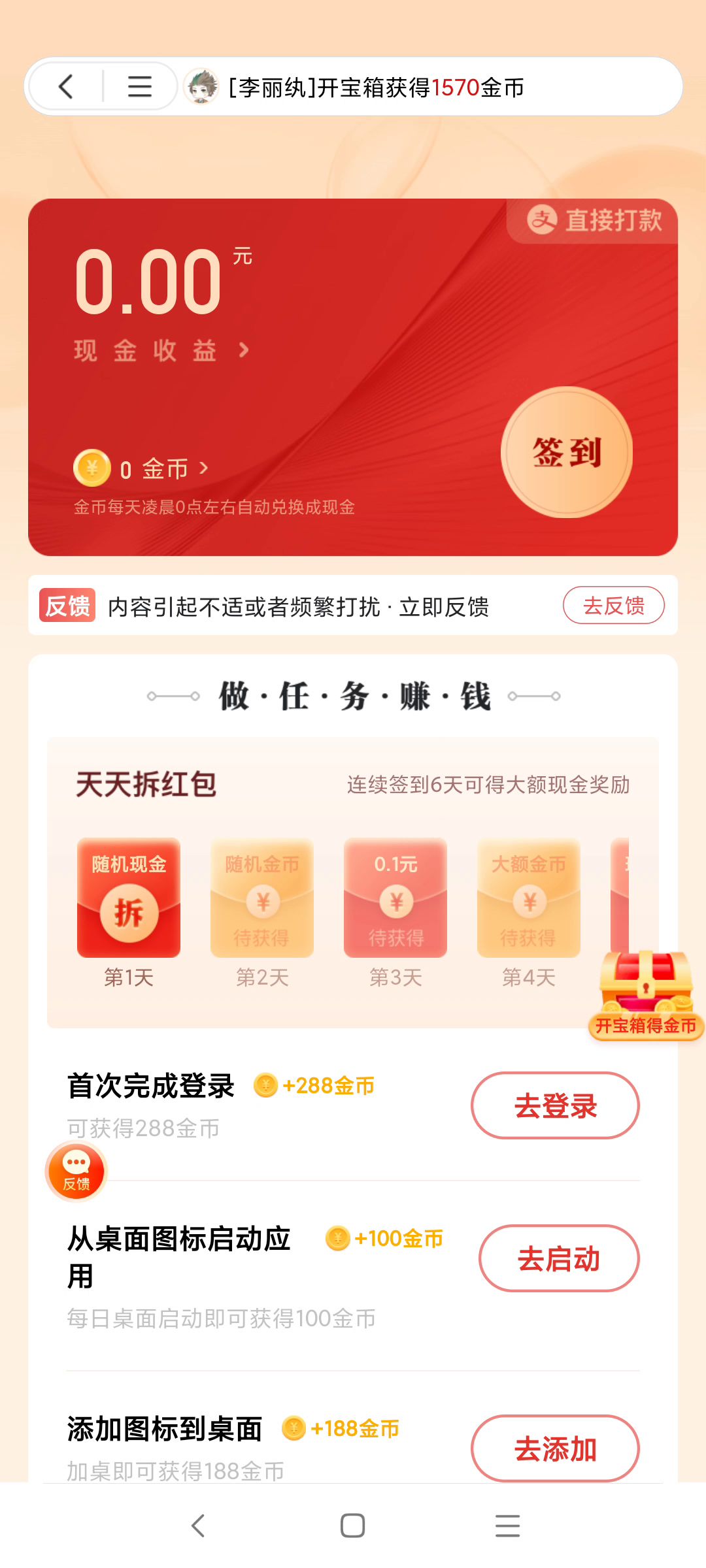Image resolution: width=706 pixels, height=1568 pixels.
Task: Return to the system home screen
Action: coord(352,1526)
